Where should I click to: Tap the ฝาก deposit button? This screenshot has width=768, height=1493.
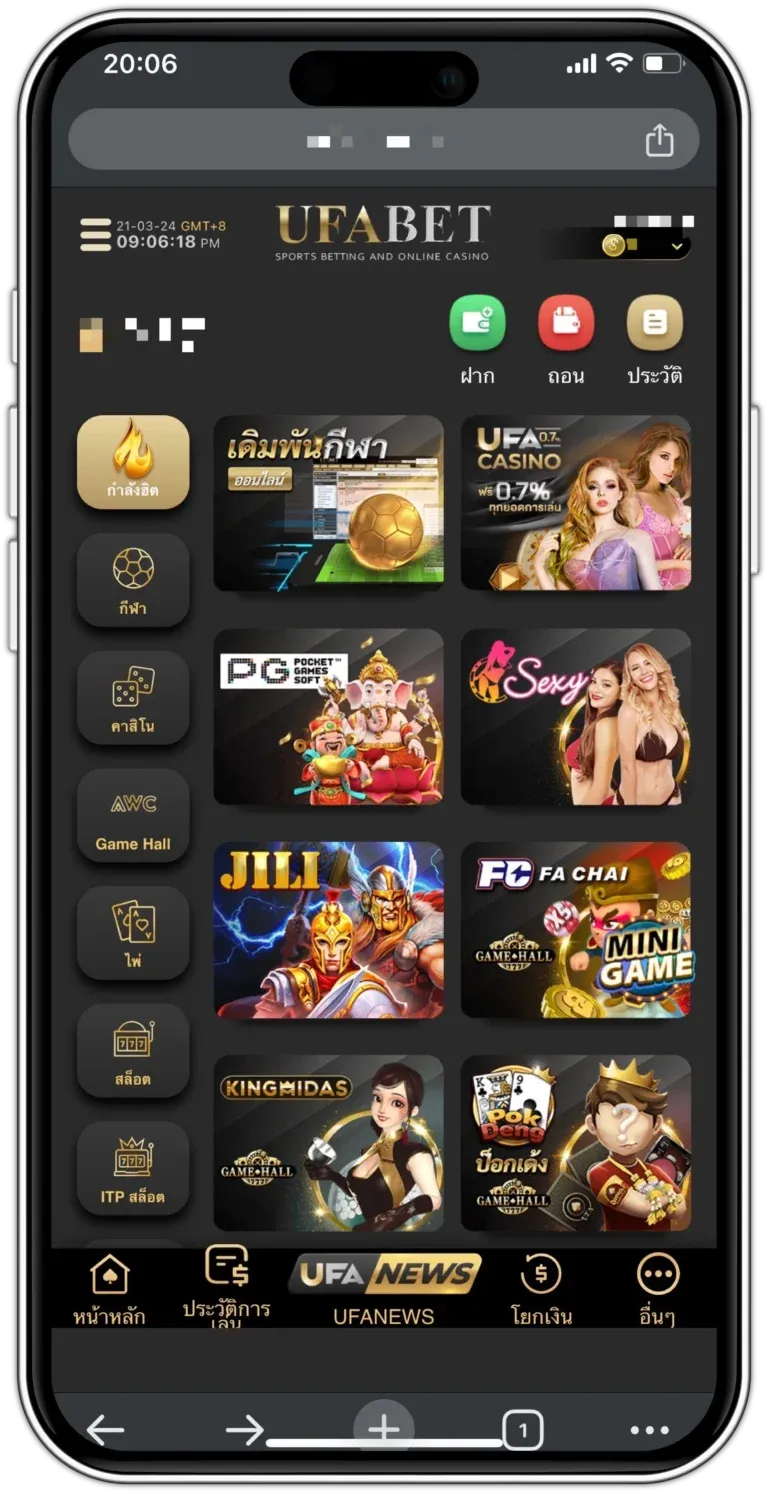pyautogui.click(x=477, y=325)
